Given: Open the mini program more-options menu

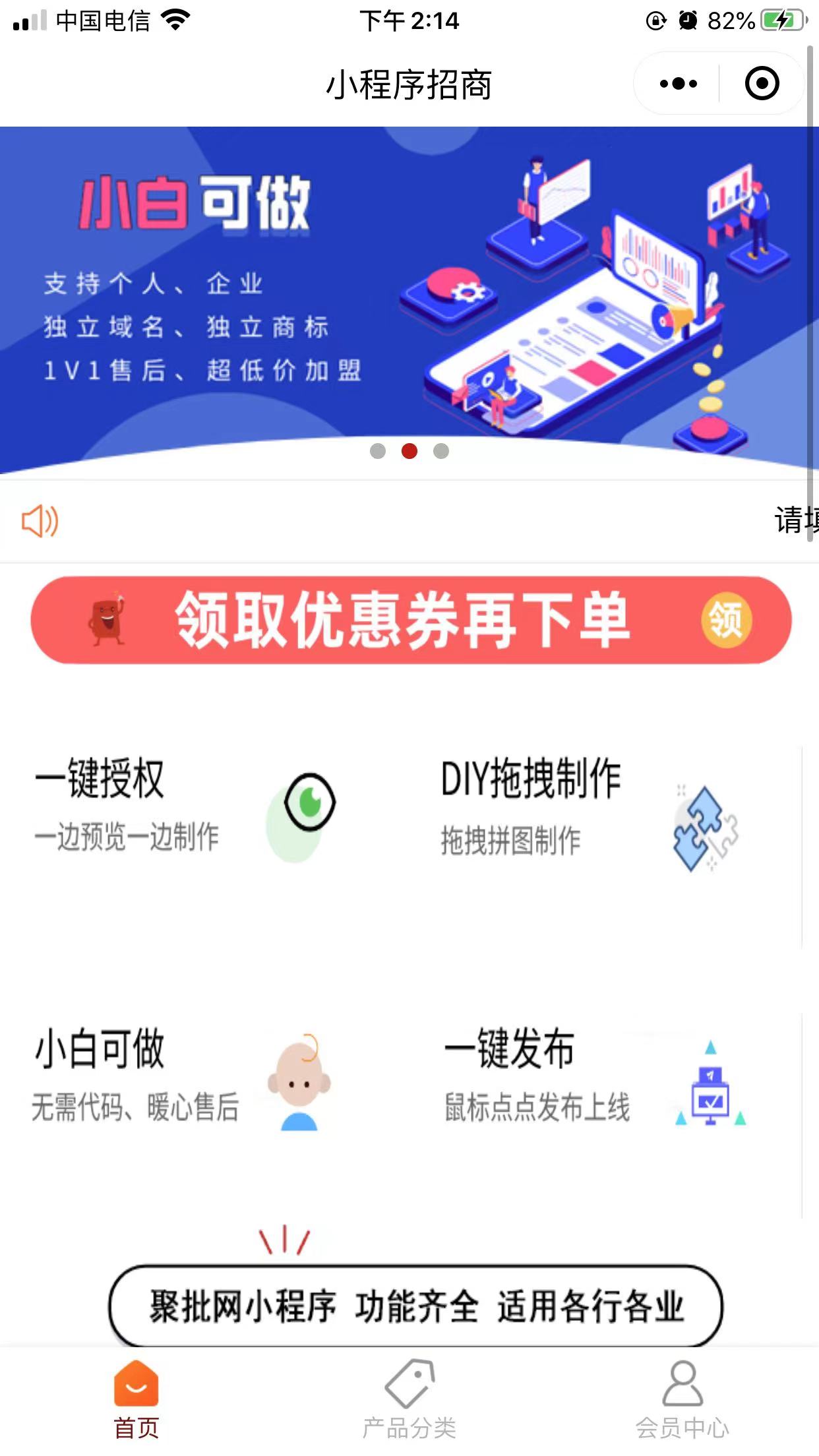Looking at the screenshot, I should [678, 84].
